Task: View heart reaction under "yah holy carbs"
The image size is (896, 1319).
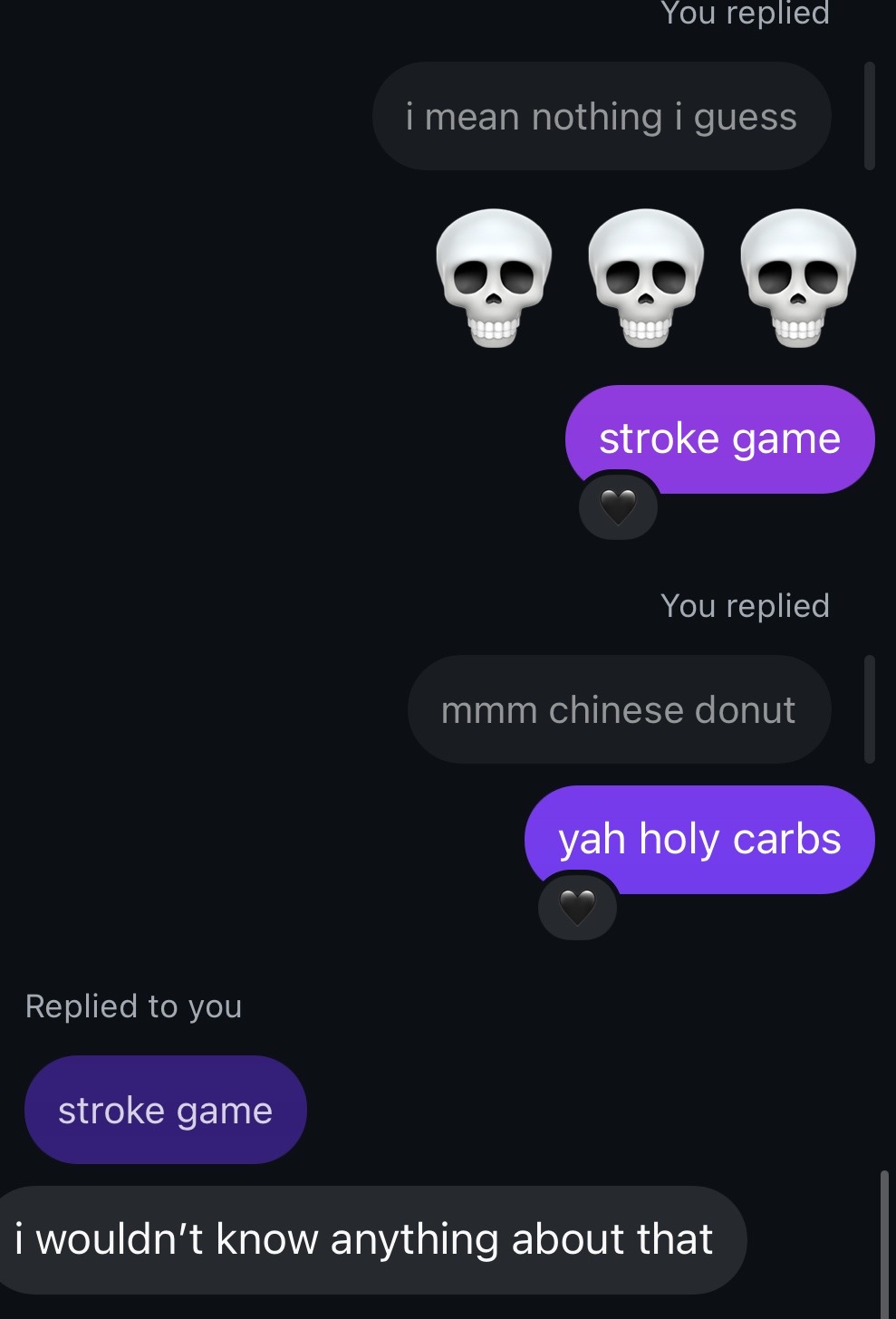Action: (577, 907)
